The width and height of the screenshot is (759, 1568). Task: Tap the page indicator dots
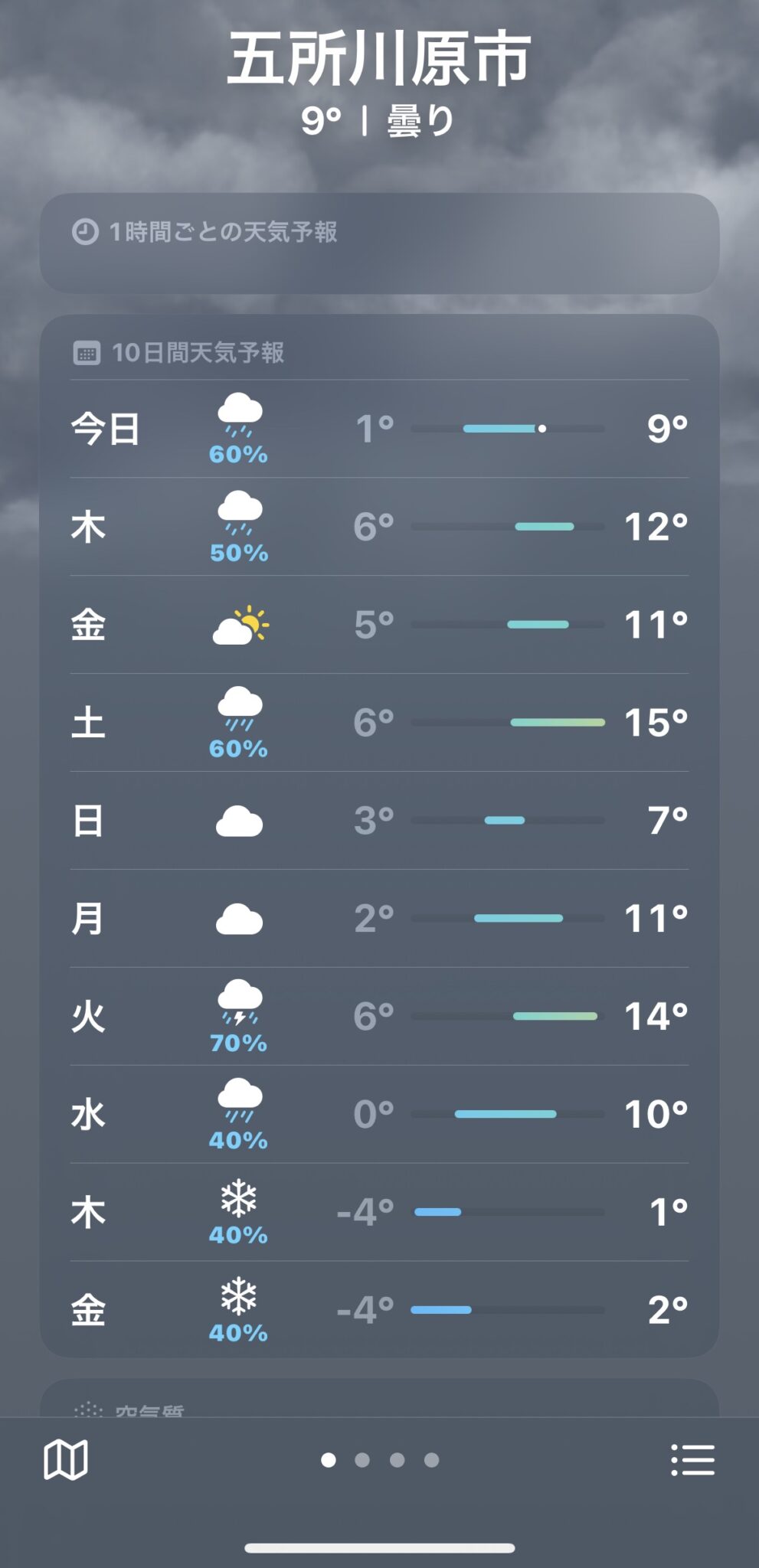(380, 1460)
